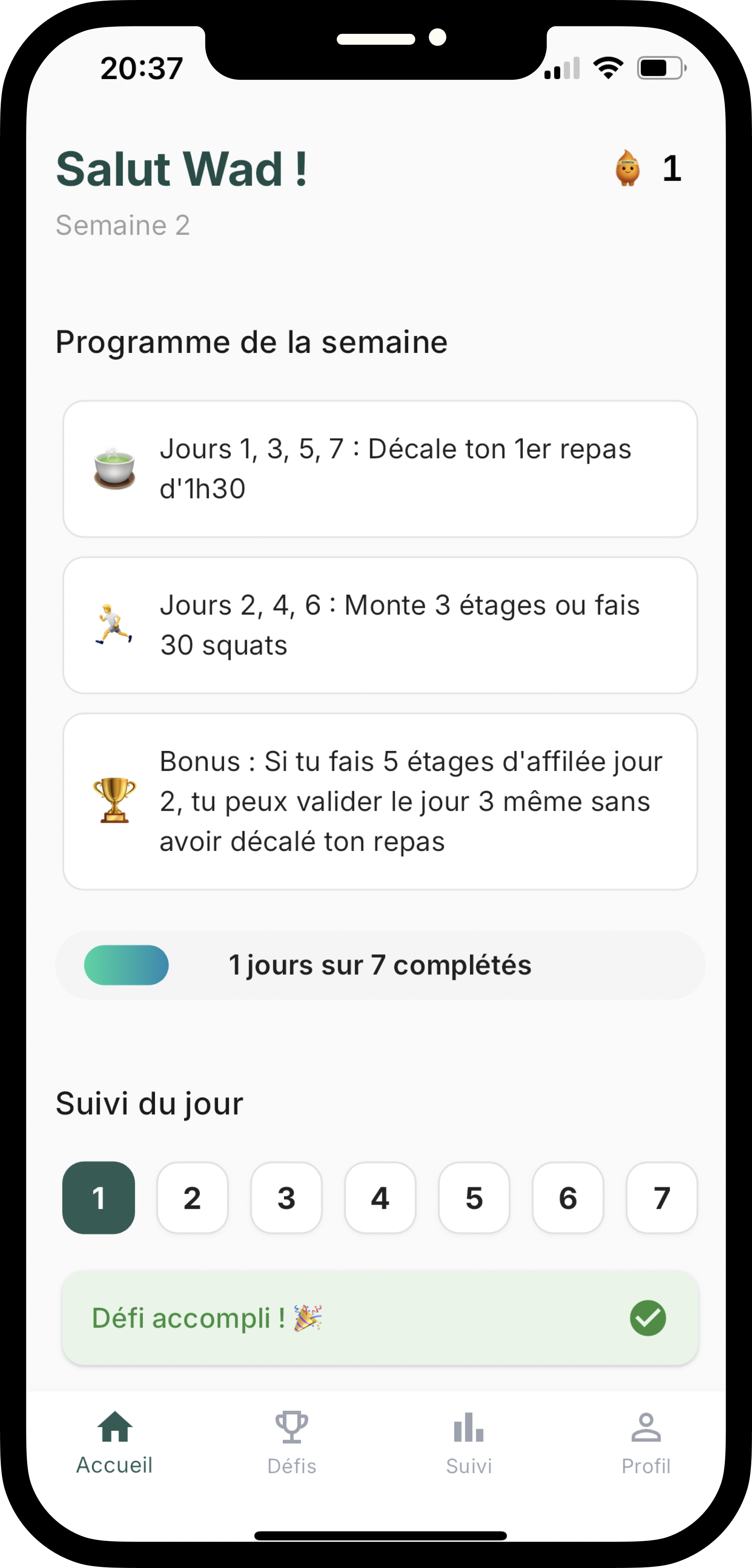
Task: Tap the Salut Wad greeting title
Action: click(181, 168)
